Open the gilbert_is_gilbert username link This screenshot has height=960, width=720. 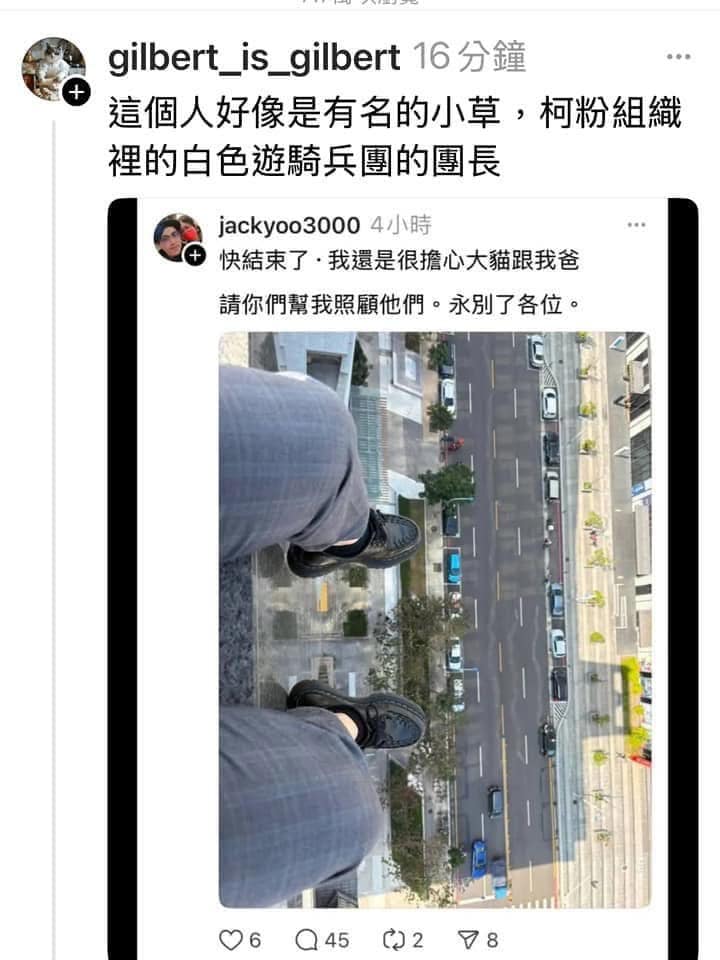click(x=254, y=58)
